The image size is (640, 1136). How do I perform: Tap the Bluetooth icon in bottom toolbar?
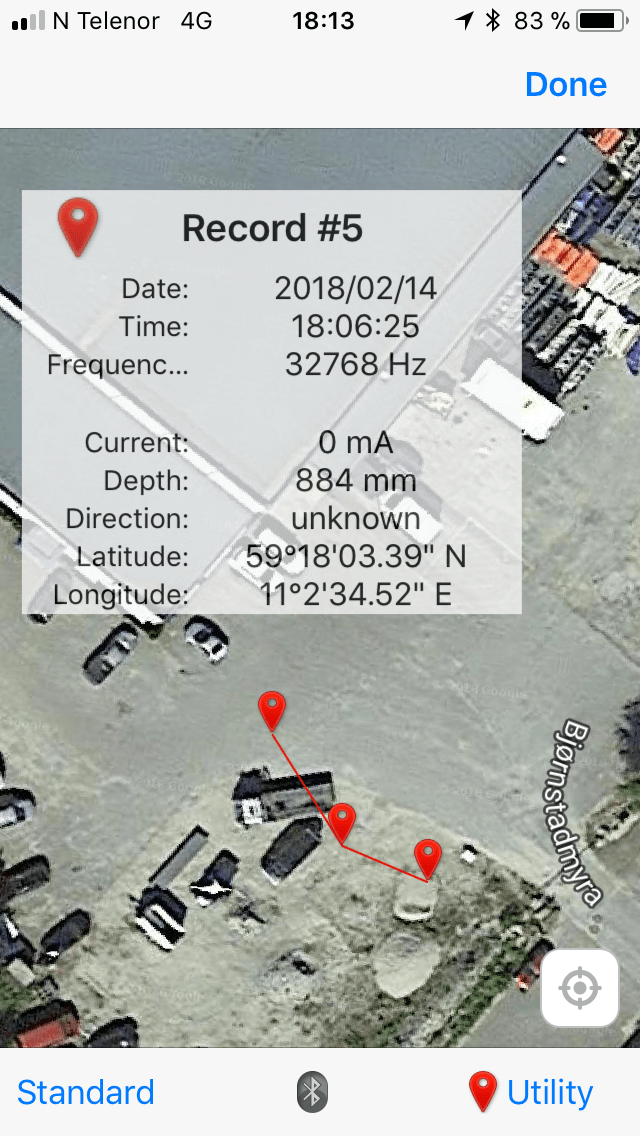point(312,1092)
